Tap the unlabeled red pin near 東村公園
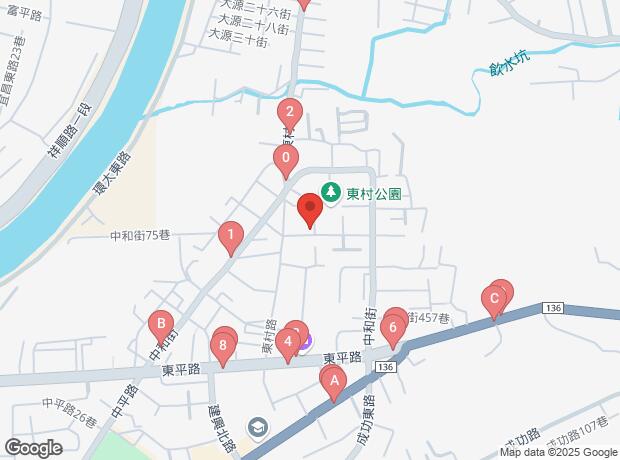Screen dimensions: 620x460 pyautogui.click(x=309, y=210)
